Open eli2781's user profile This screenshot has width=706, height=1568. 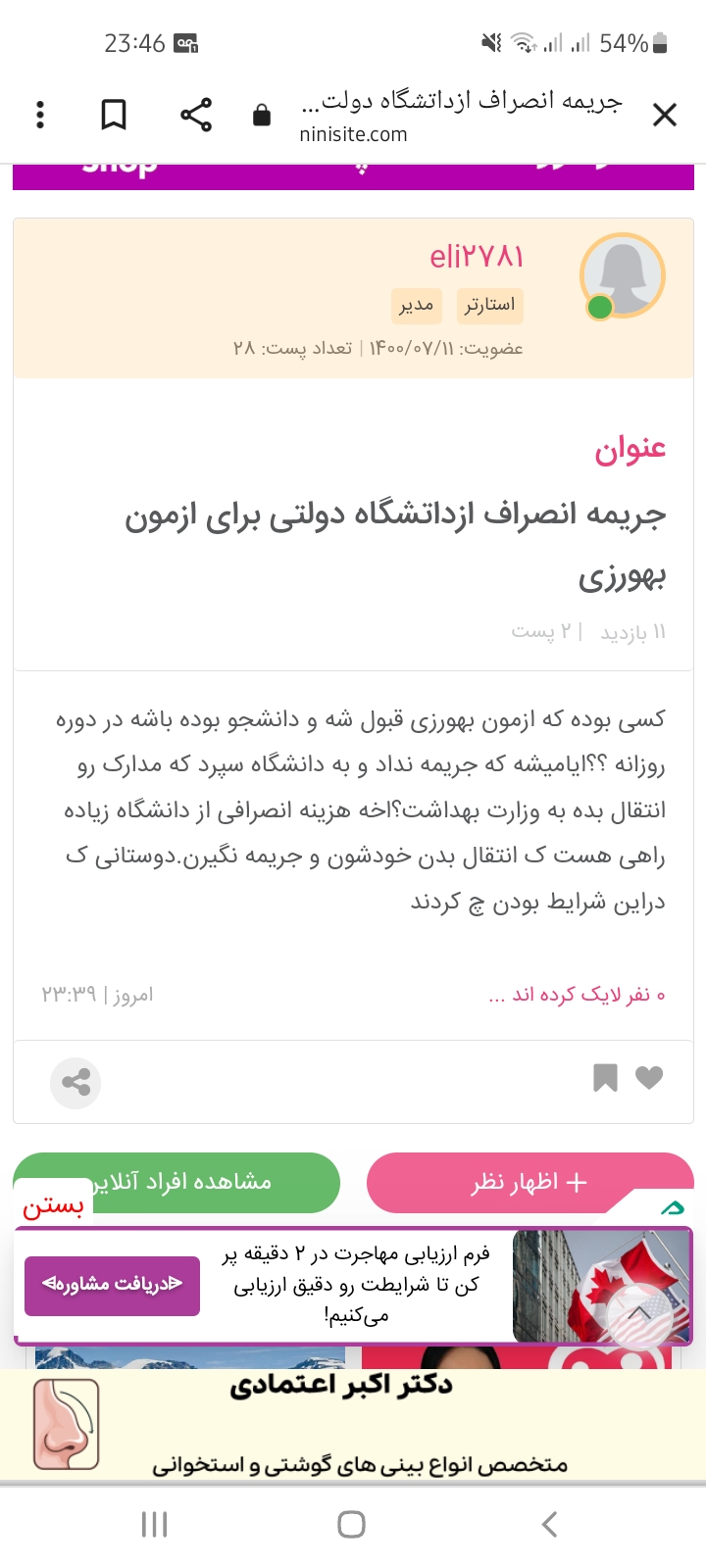477,257
